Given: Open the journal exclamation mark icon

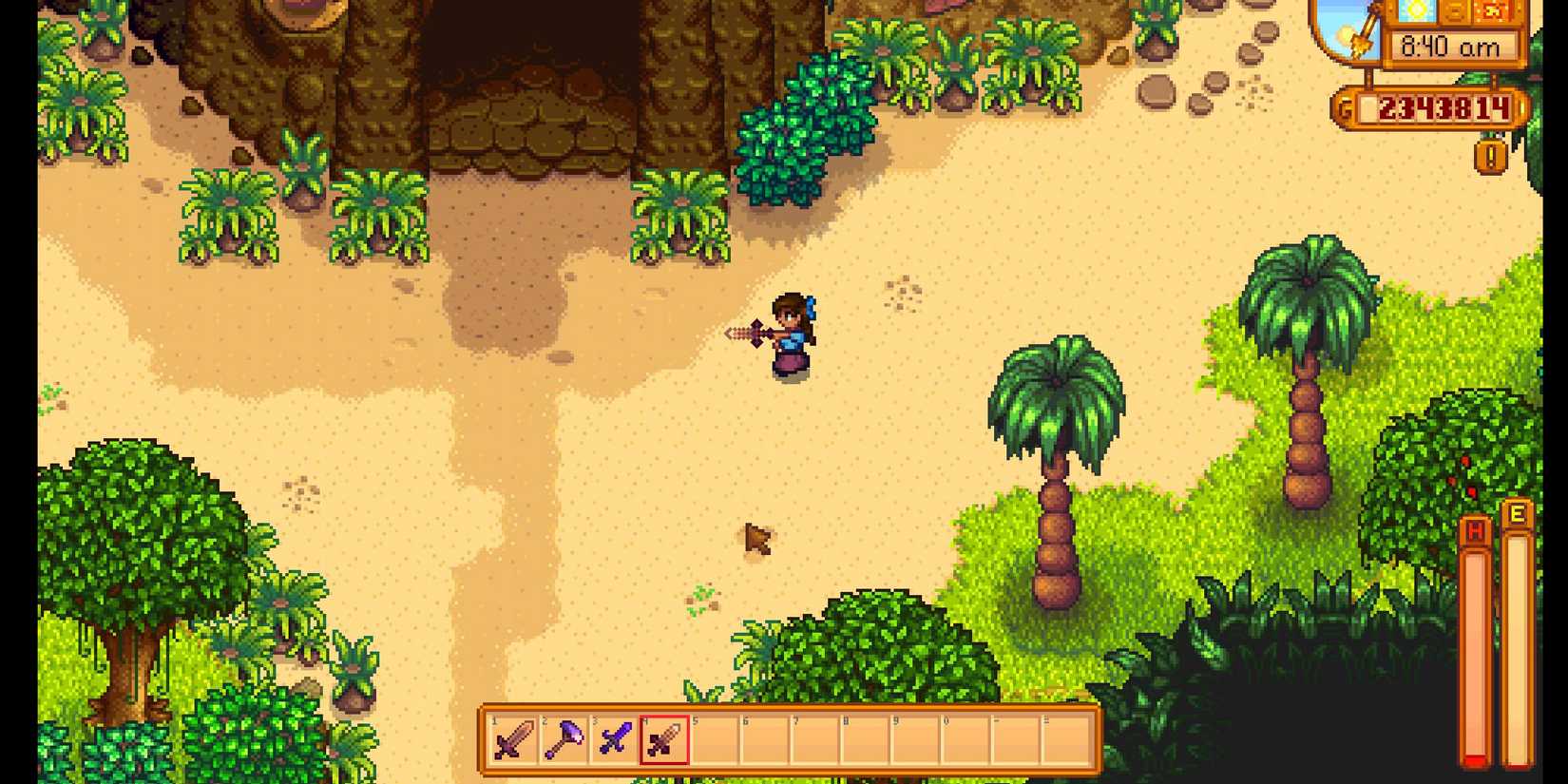Looking at the screenshot, I should (1490, 156).
